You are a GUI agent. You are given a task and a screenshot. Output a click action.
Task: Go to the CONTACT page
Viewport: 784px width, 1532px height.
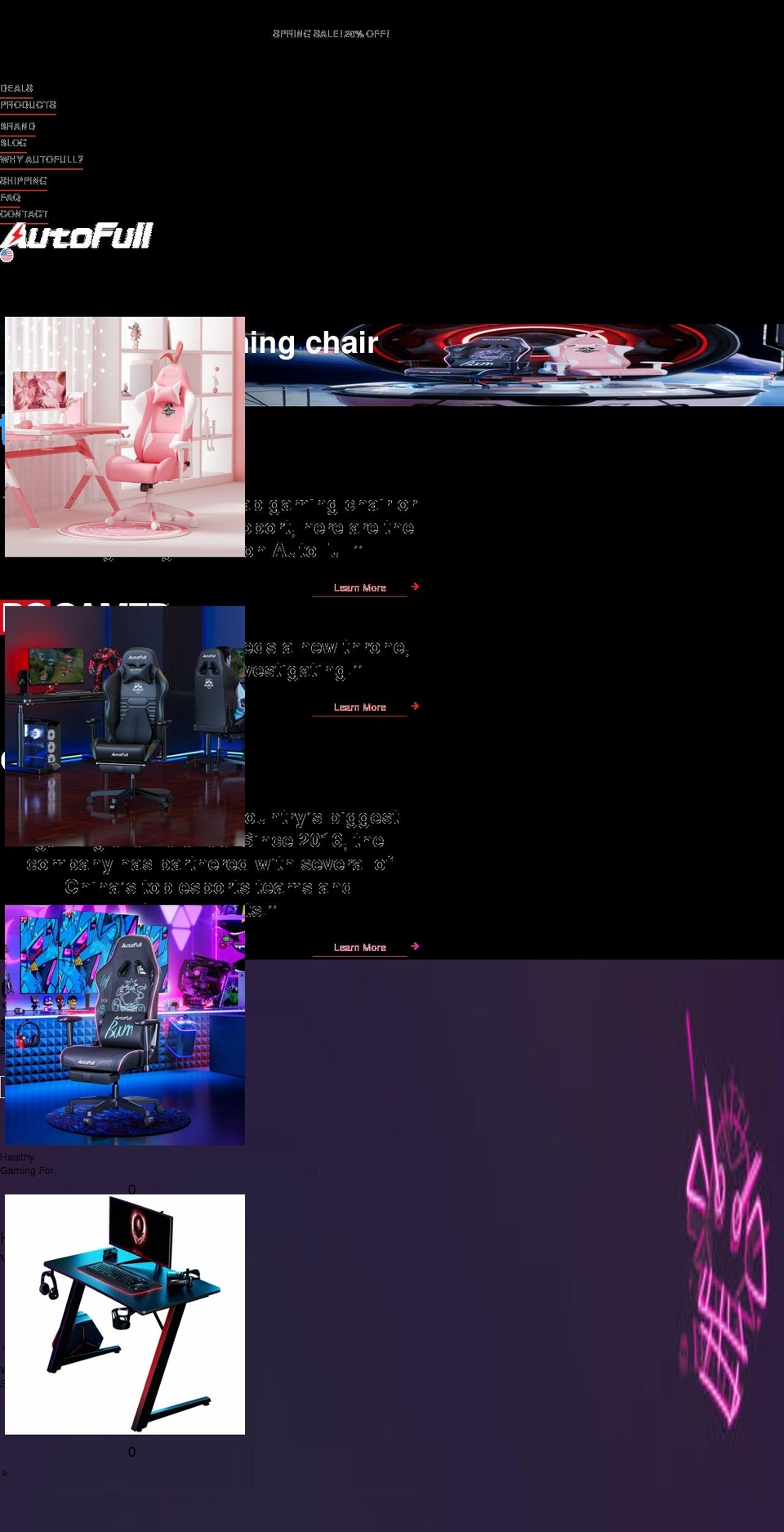[x=24, y=214]
